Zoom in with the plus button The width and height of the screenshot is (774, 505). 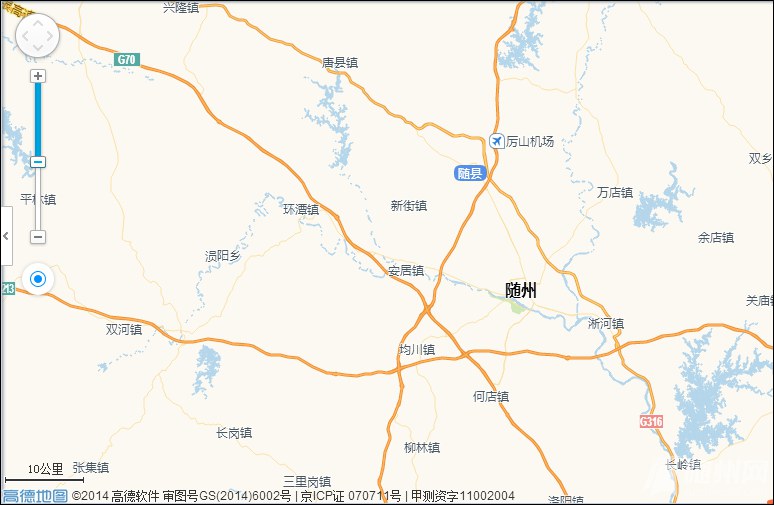[38, 76]
